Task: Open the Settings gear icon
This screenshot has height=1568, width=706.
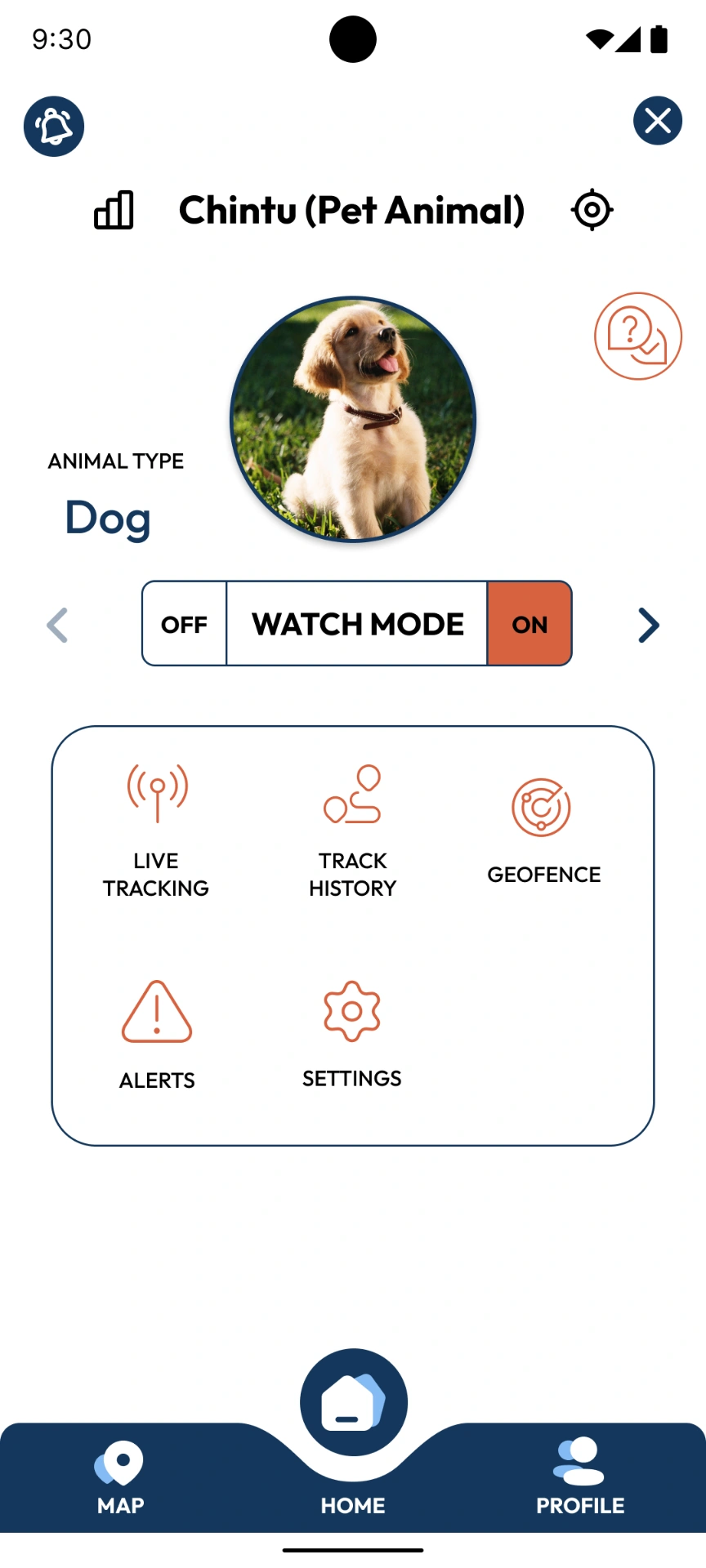Action: pos(351,1011)
